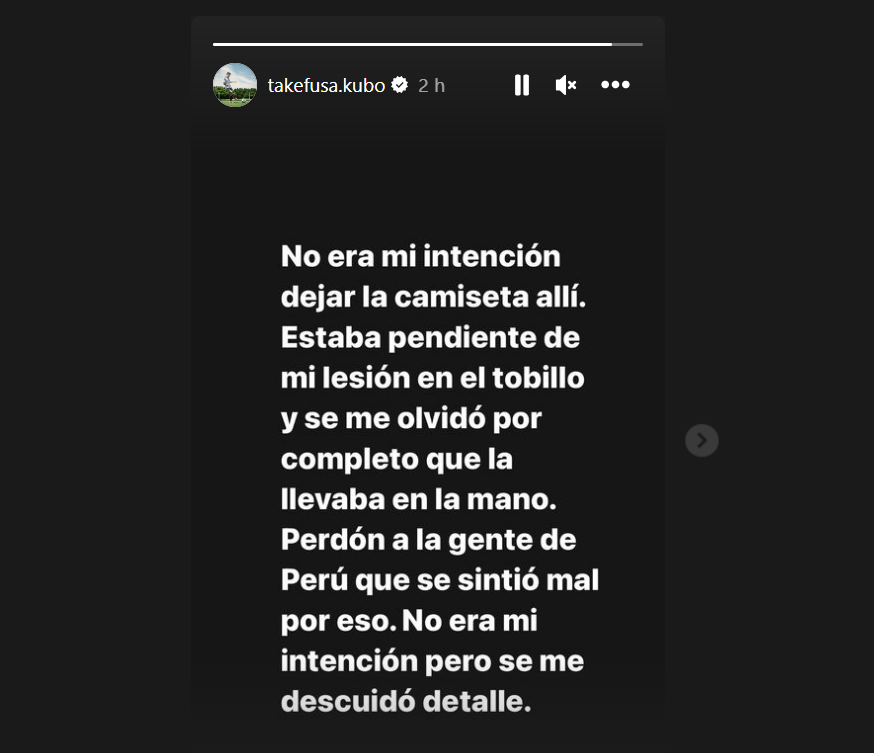874x753 pixels.
Task: Open the three-dot more options menu
Action: coord(615,86)
